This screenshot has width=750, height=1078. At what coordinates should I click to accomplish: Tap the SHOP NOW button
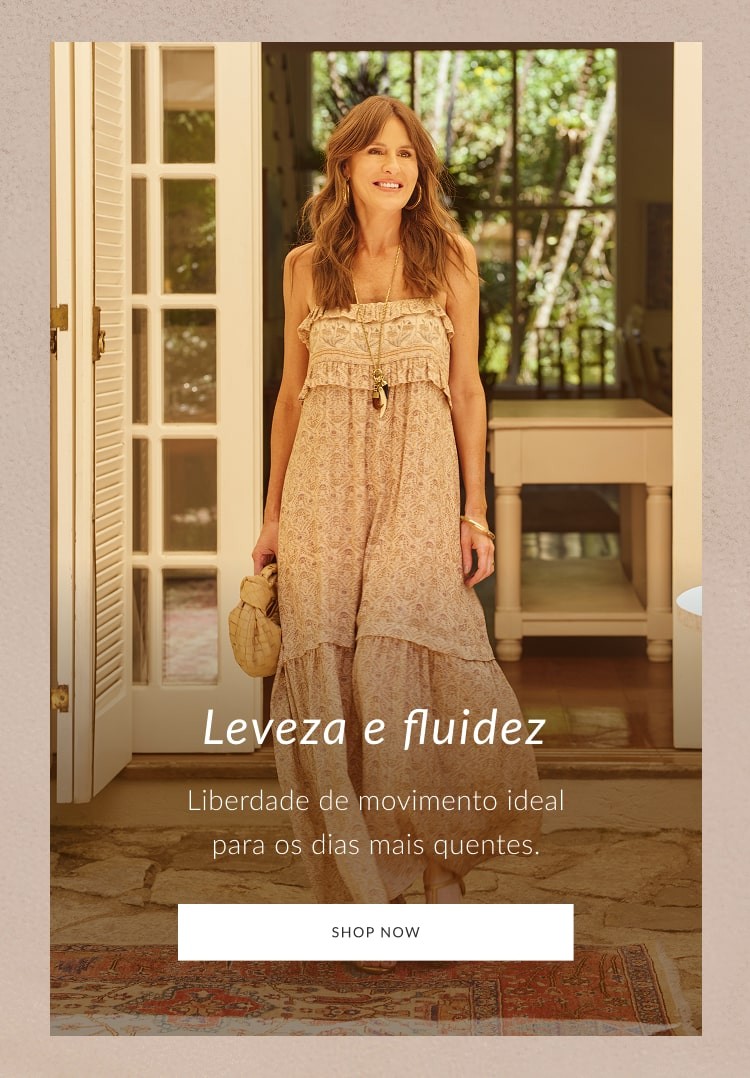[x=375, y=932]
